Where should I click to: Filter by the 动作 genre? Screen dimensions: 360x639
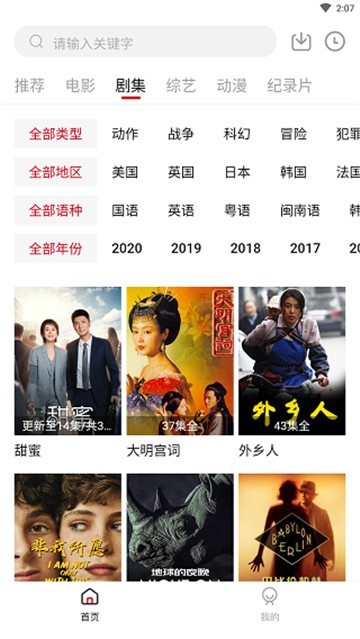point(125,134)
